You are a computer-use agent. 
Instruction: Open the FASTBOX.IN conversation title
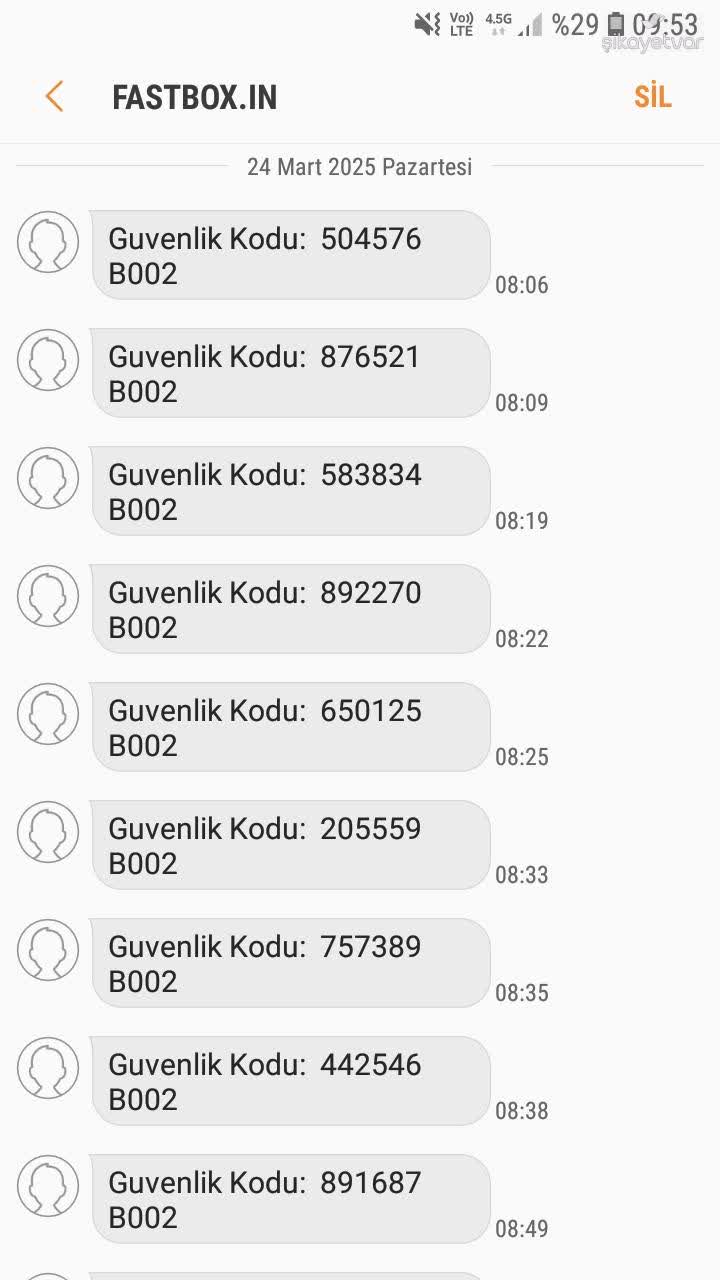point(193,96)
